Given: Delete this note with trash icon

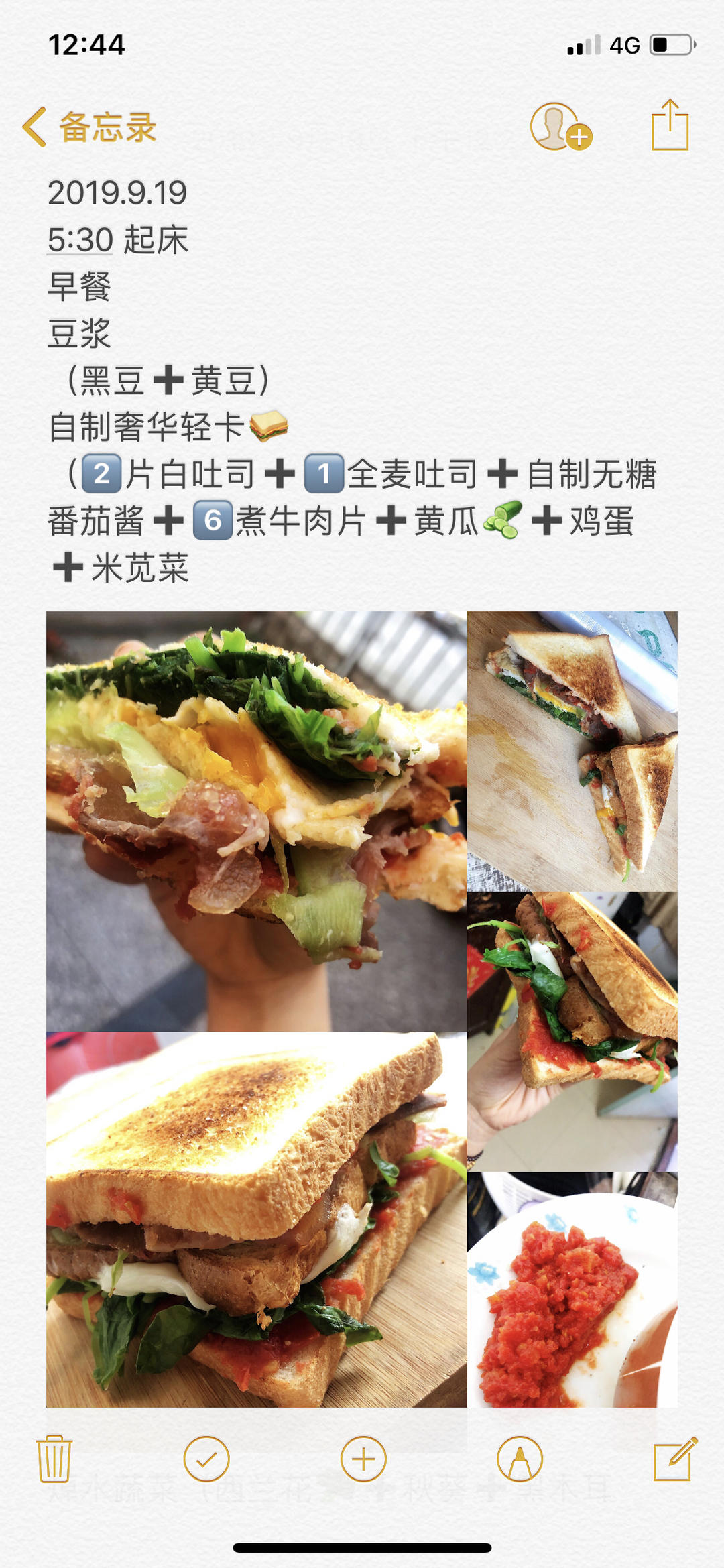Looking at the screenshot, I should (x=54, y=1459).
